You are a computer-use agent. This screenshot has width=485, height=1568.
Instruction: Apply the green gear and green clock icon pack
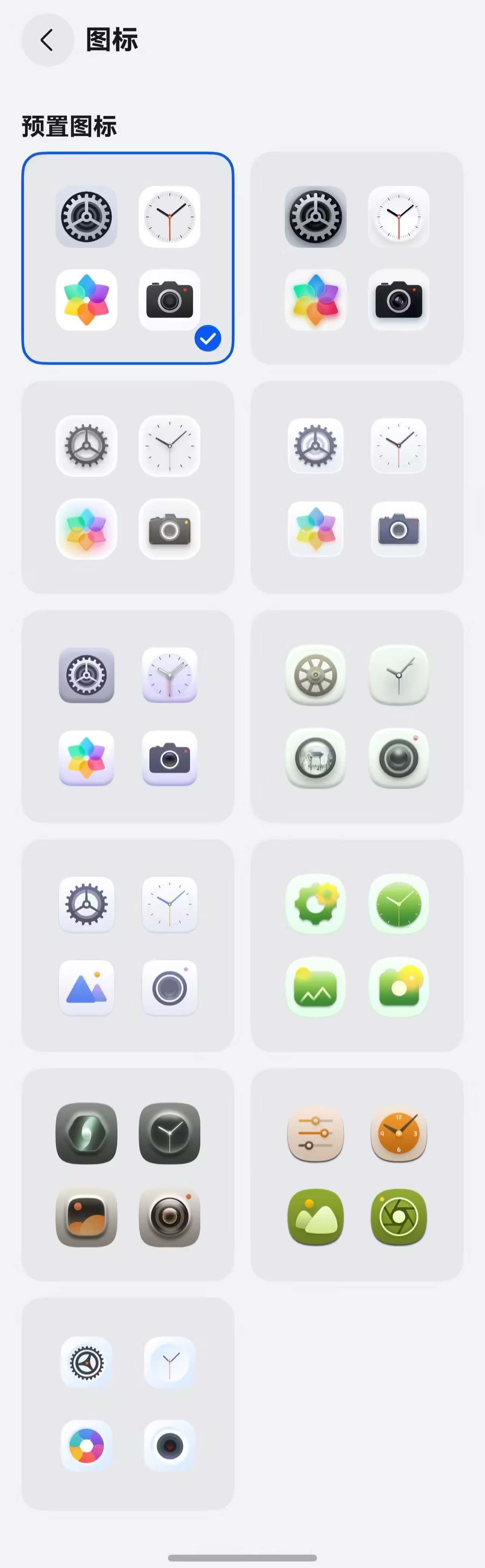357,945
